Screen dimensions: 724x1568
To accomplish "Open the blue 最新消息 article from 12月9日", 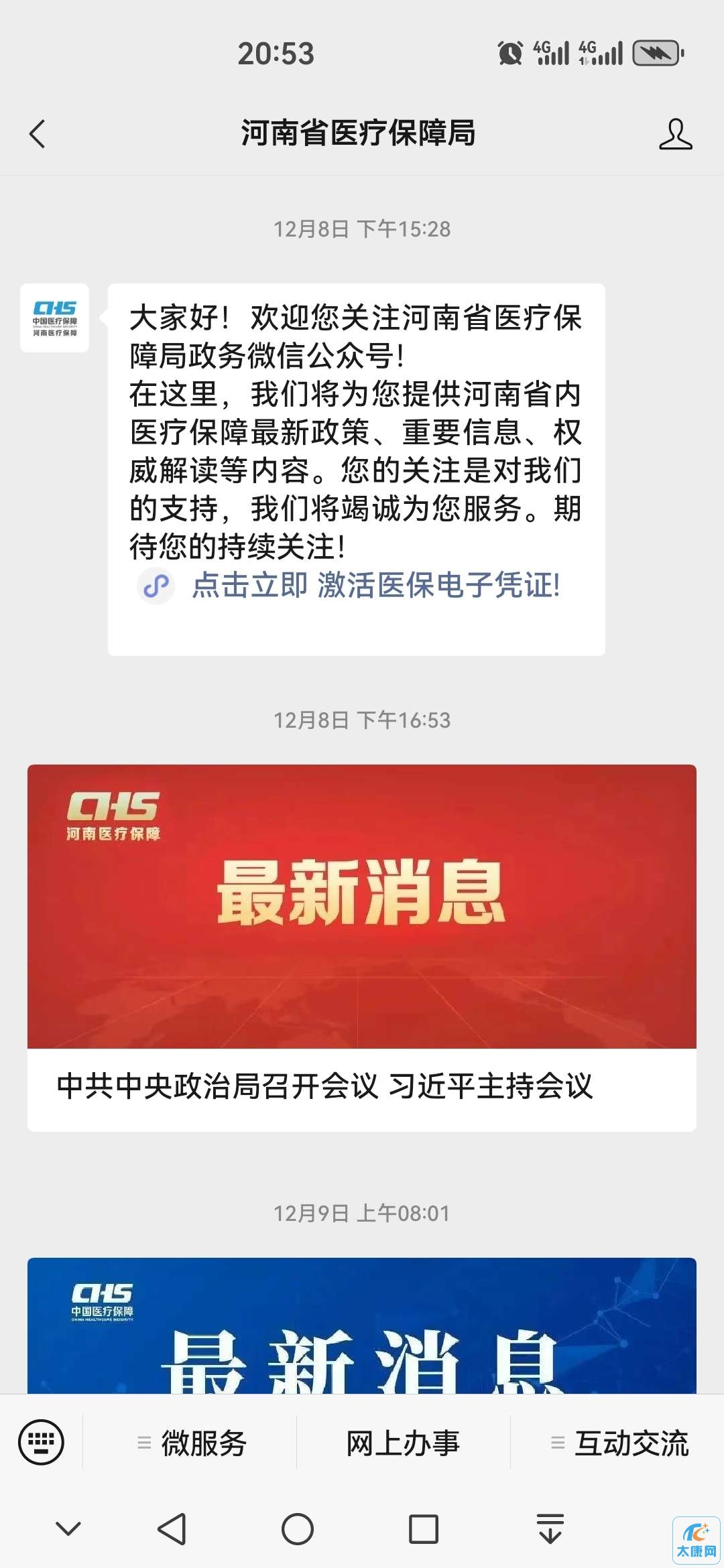I will [x=361, y=1325].
